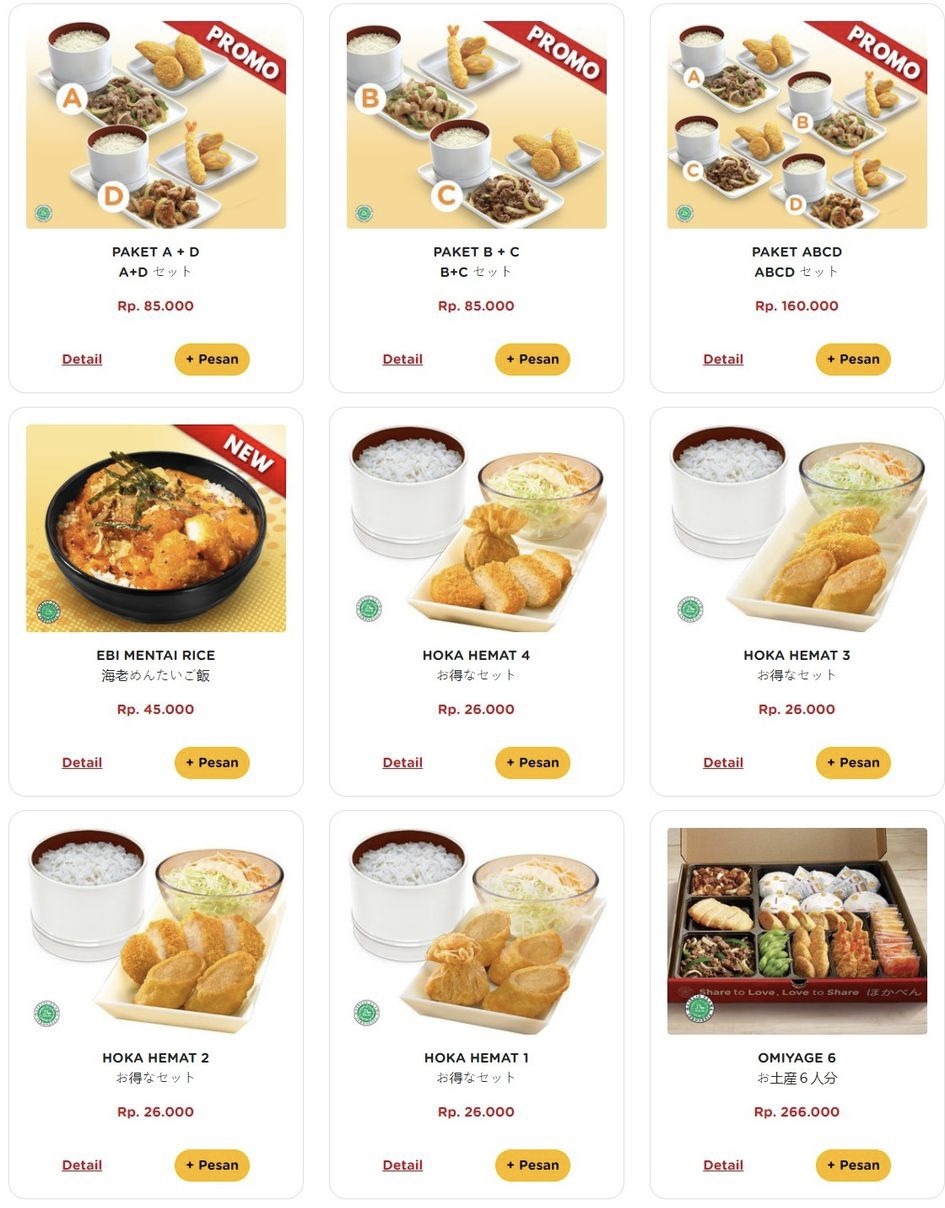Add Hoka Hemat 4 to order

click(x=532, y=762)
